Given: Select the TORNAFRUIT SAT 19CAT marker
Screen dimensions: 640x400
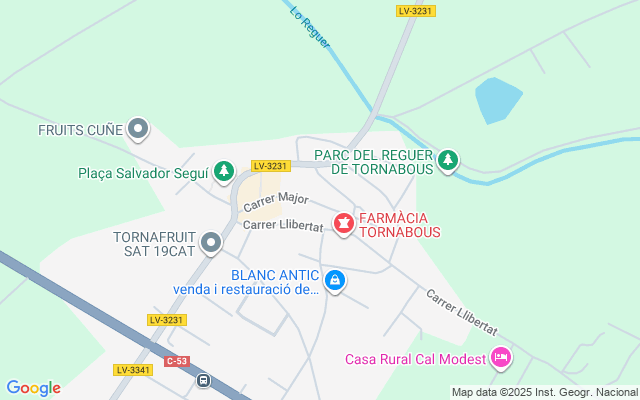Looking at the screenshot, I should pyautogui.click(x=211, y=242).
